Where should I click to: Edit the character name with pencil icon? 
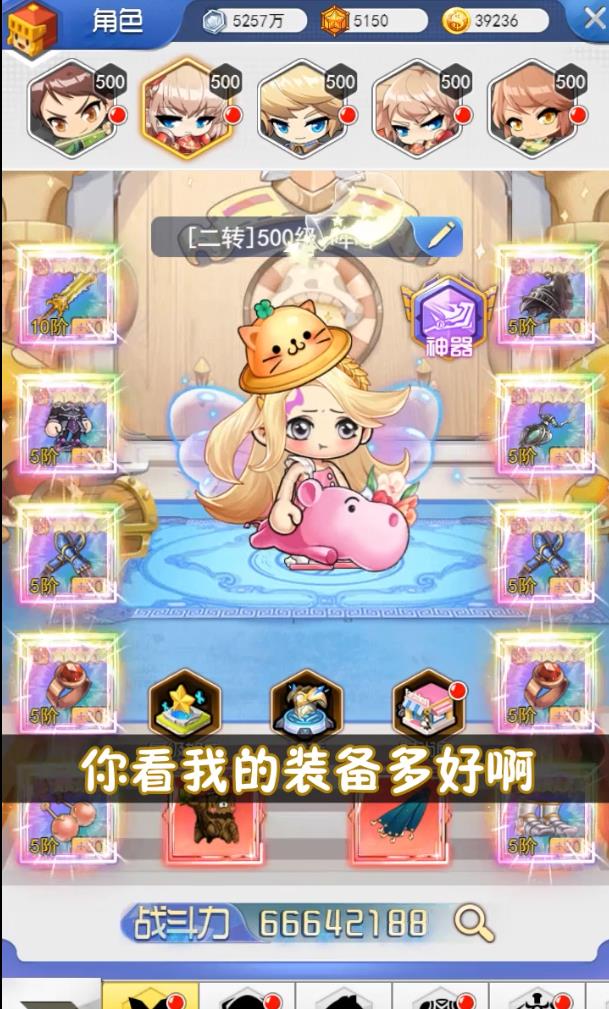tap(438, 236)
